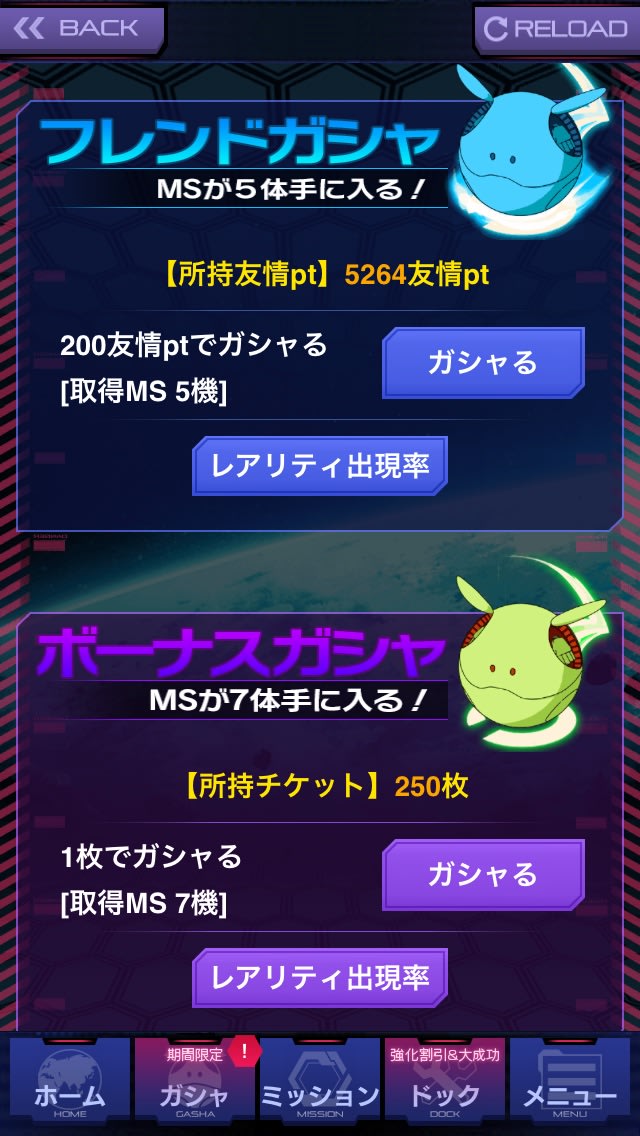The height and width of the screenshot is (1136, 640).
Task: Open the ドック tab
Action: coord(445,1083)
